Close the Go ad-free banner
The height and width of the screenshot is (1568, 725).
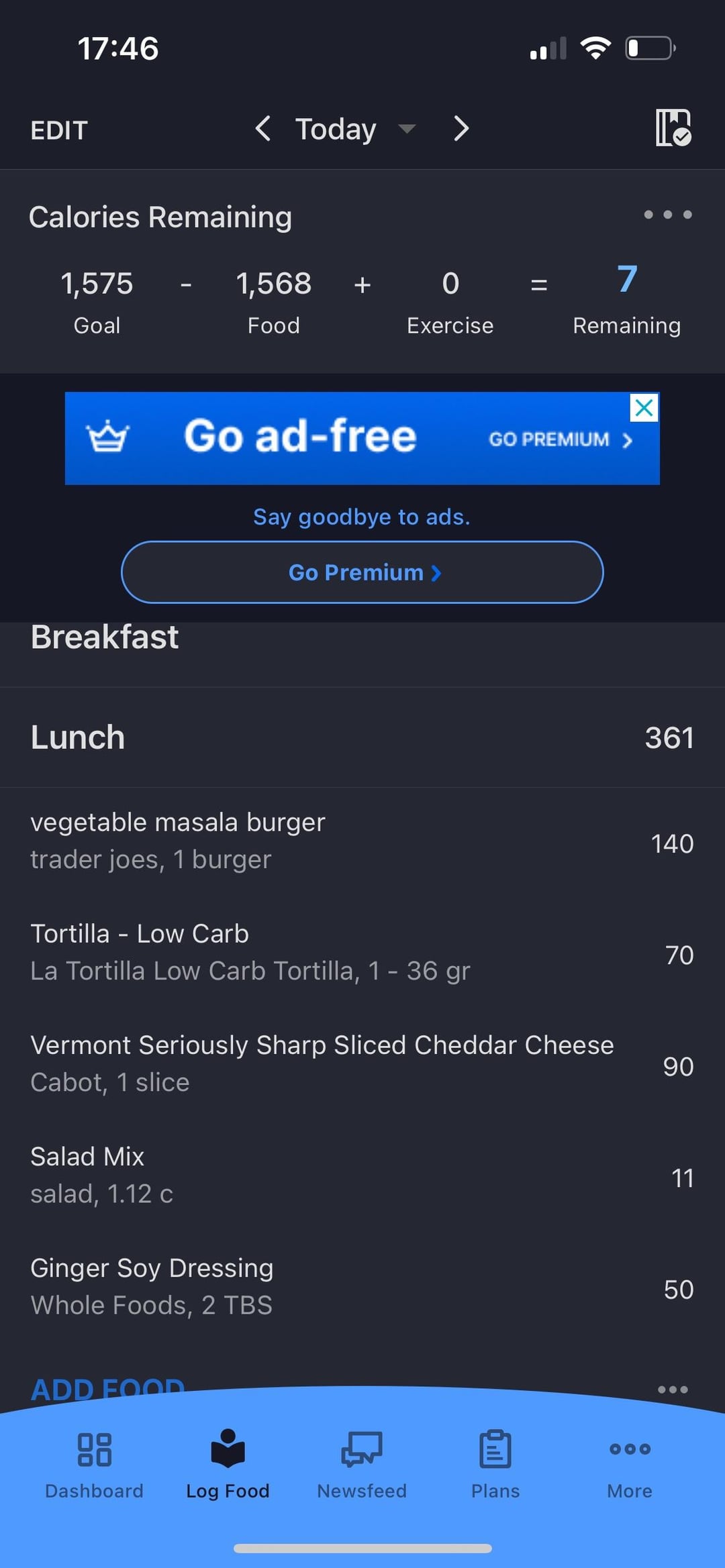pos(644,407)
